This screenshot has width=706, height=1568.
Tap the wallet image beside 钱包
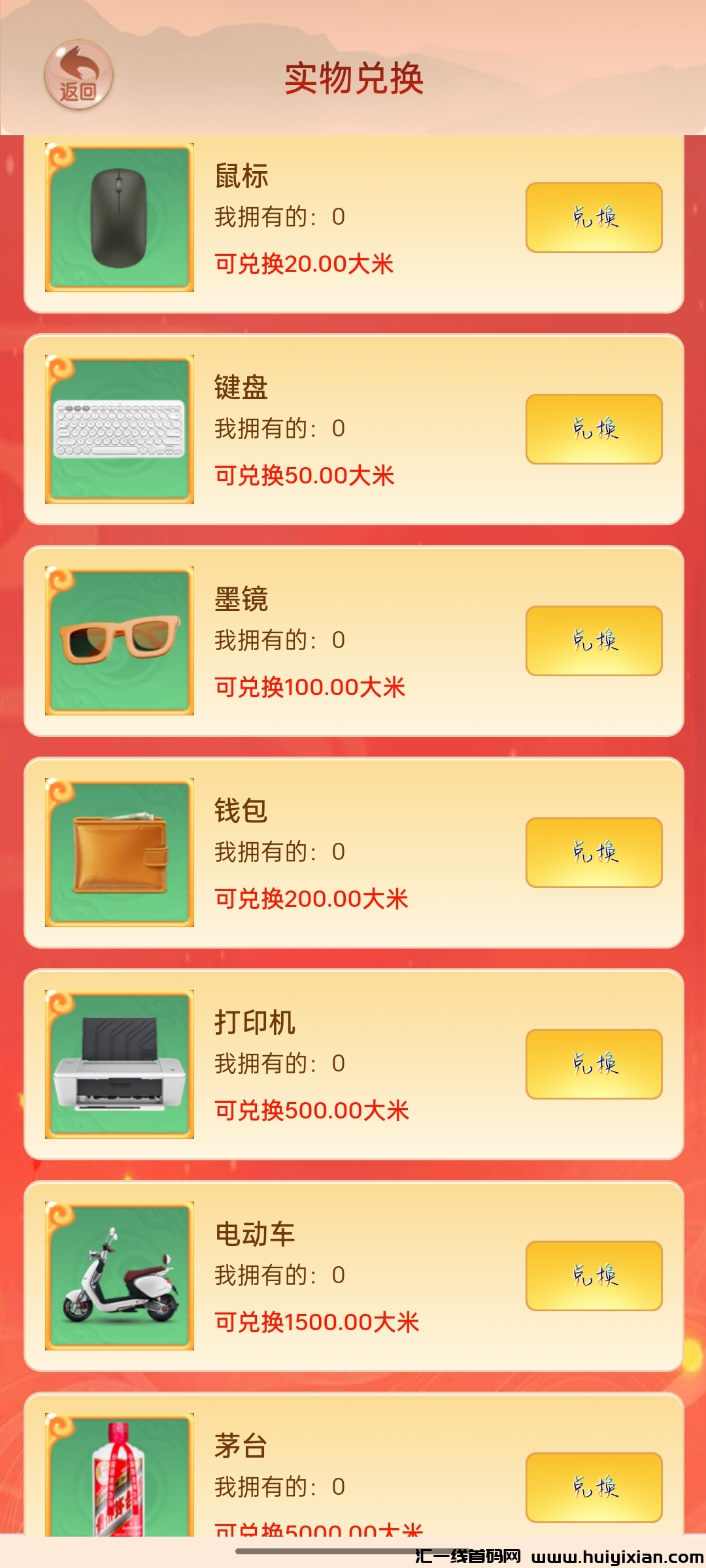point(118,849)
